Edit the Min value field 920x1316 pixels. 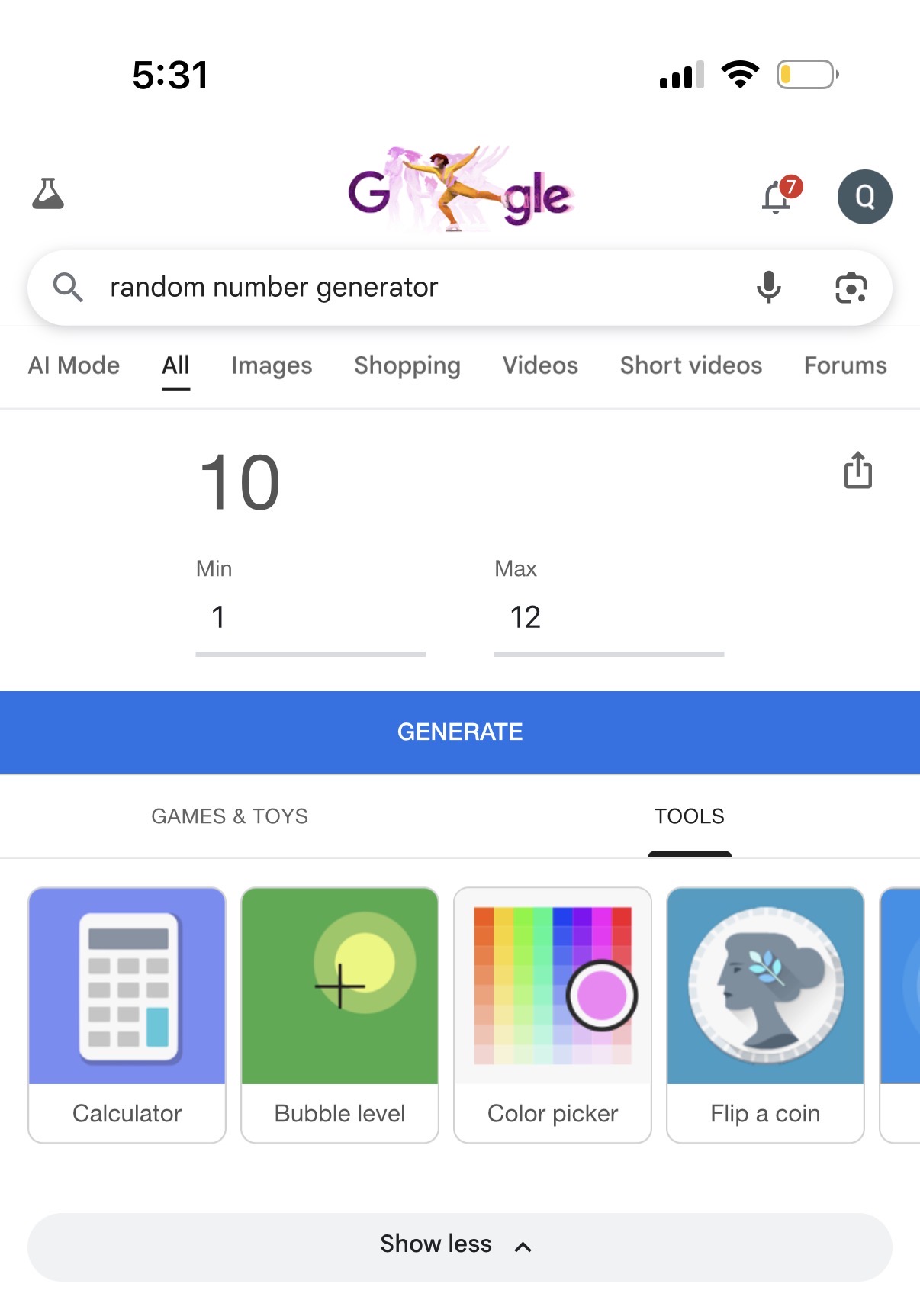[x=310, y=618]
